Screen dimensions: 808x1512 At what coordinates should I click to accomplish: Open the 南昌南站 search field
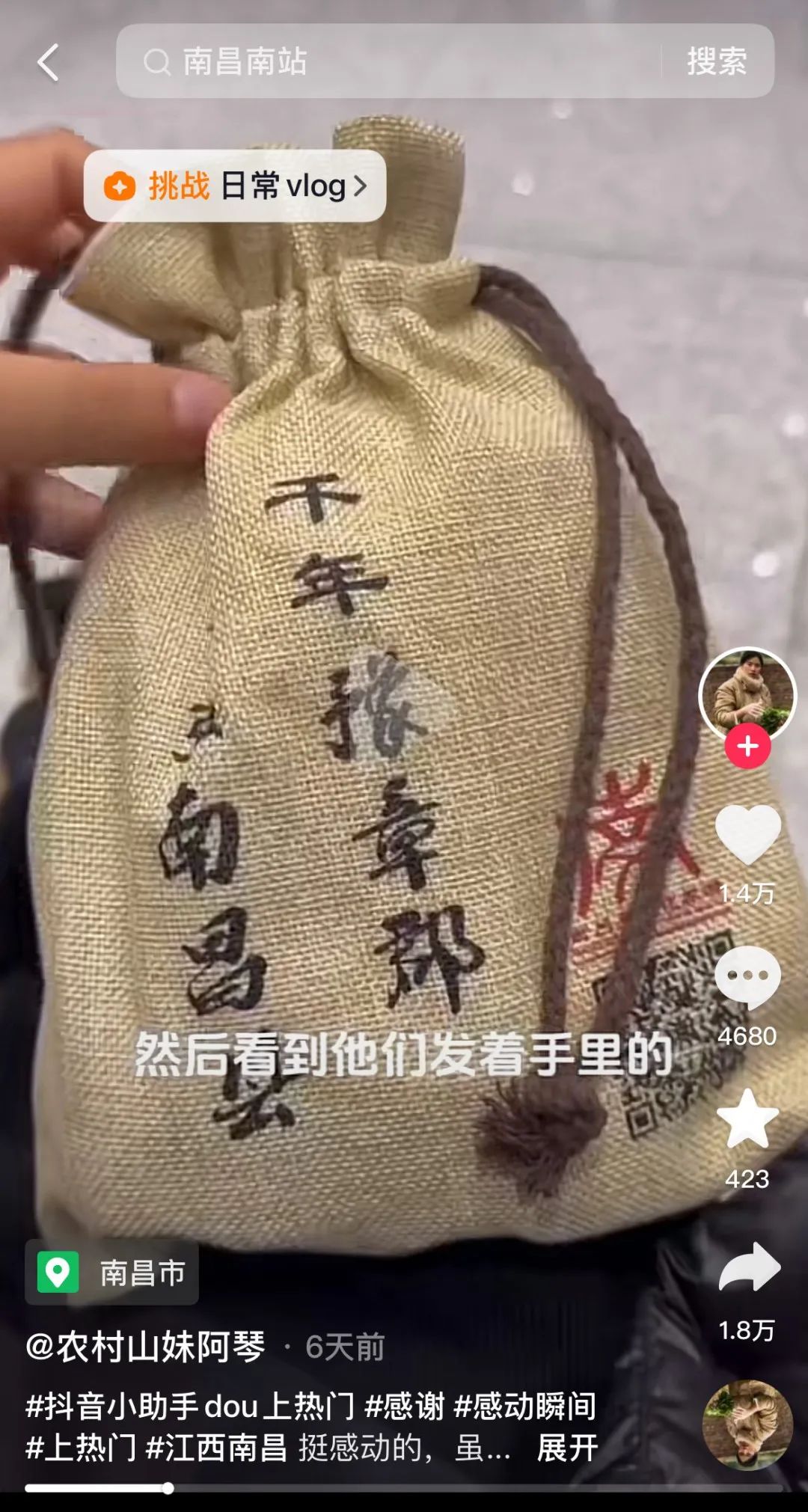click(x=388, y=61)
